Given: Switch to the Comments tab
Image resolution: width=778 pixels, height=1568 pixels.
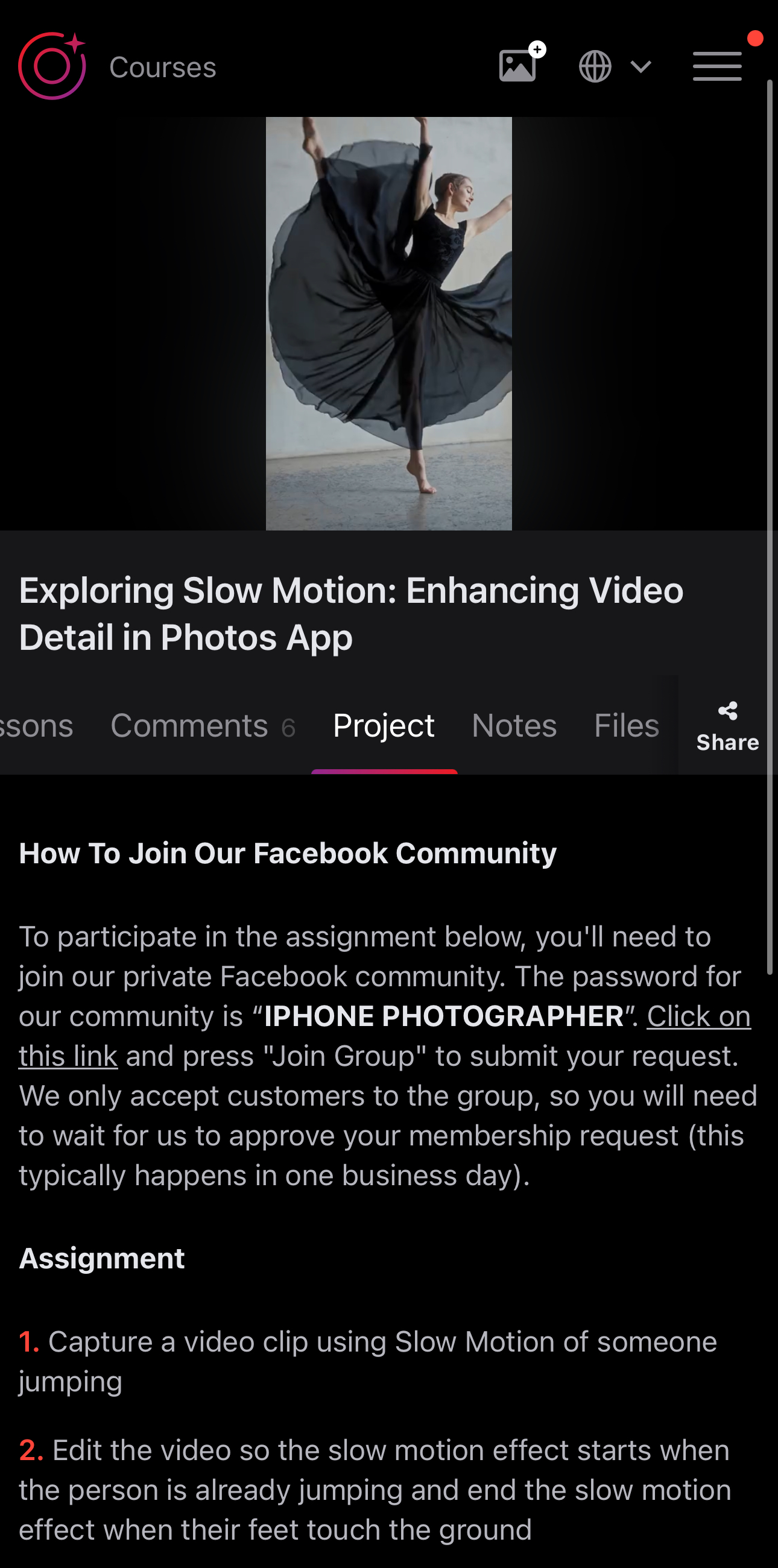Looking at the screenshot, I should pos(202,726).
